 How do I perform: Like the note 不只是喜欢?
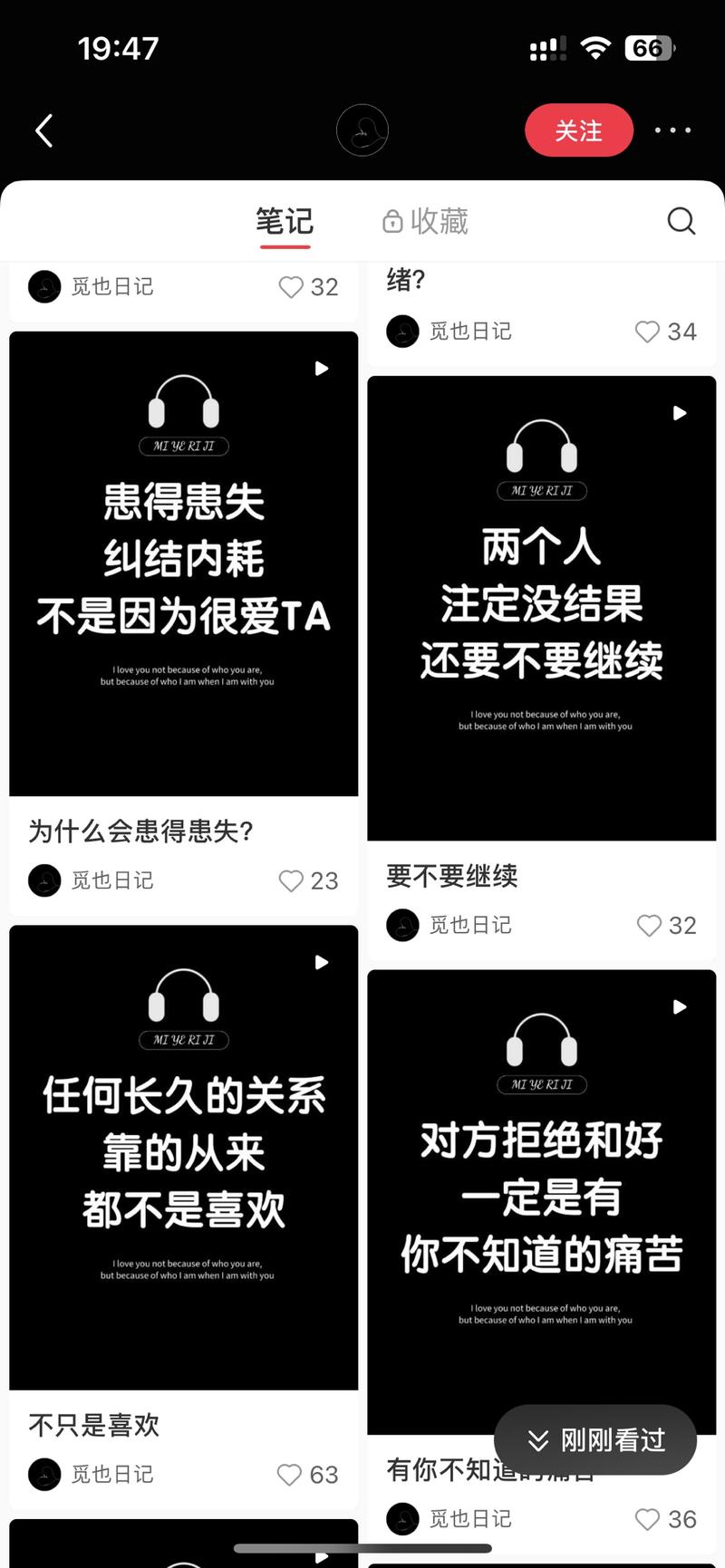(289, 1475)
